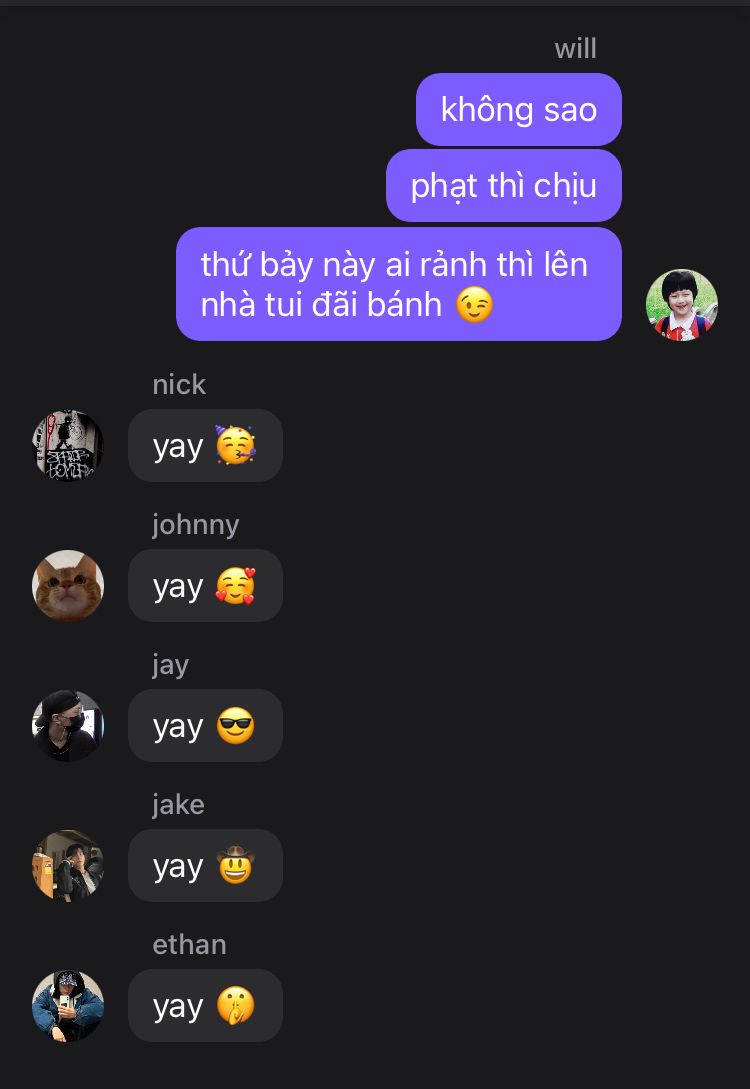Open will's profile avatar
Image resolution: width=750 pixels, height=1089 pixels.
[682, 305]
